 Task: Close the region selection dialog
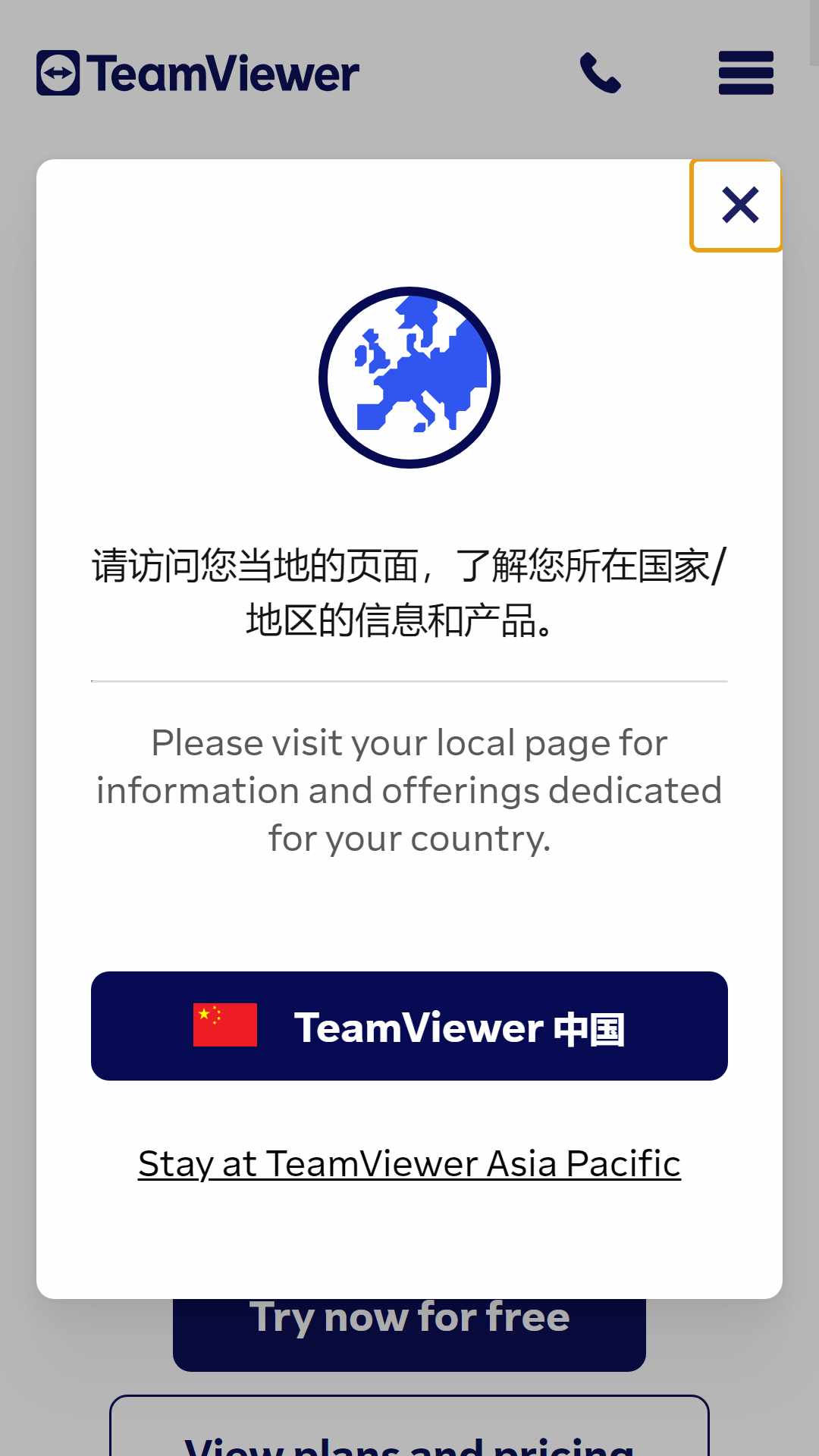tap(736, 206)
